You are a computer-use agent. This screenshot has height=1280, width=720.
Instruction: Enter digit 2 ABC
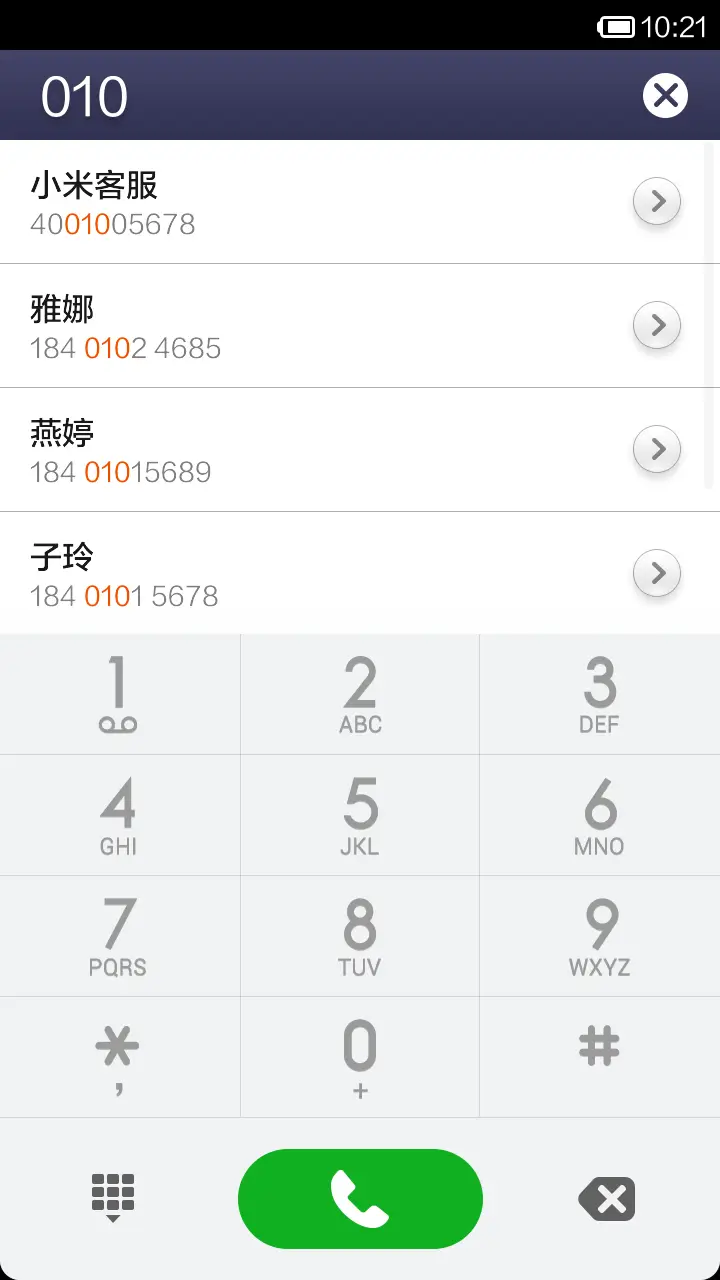coord(360,695)
